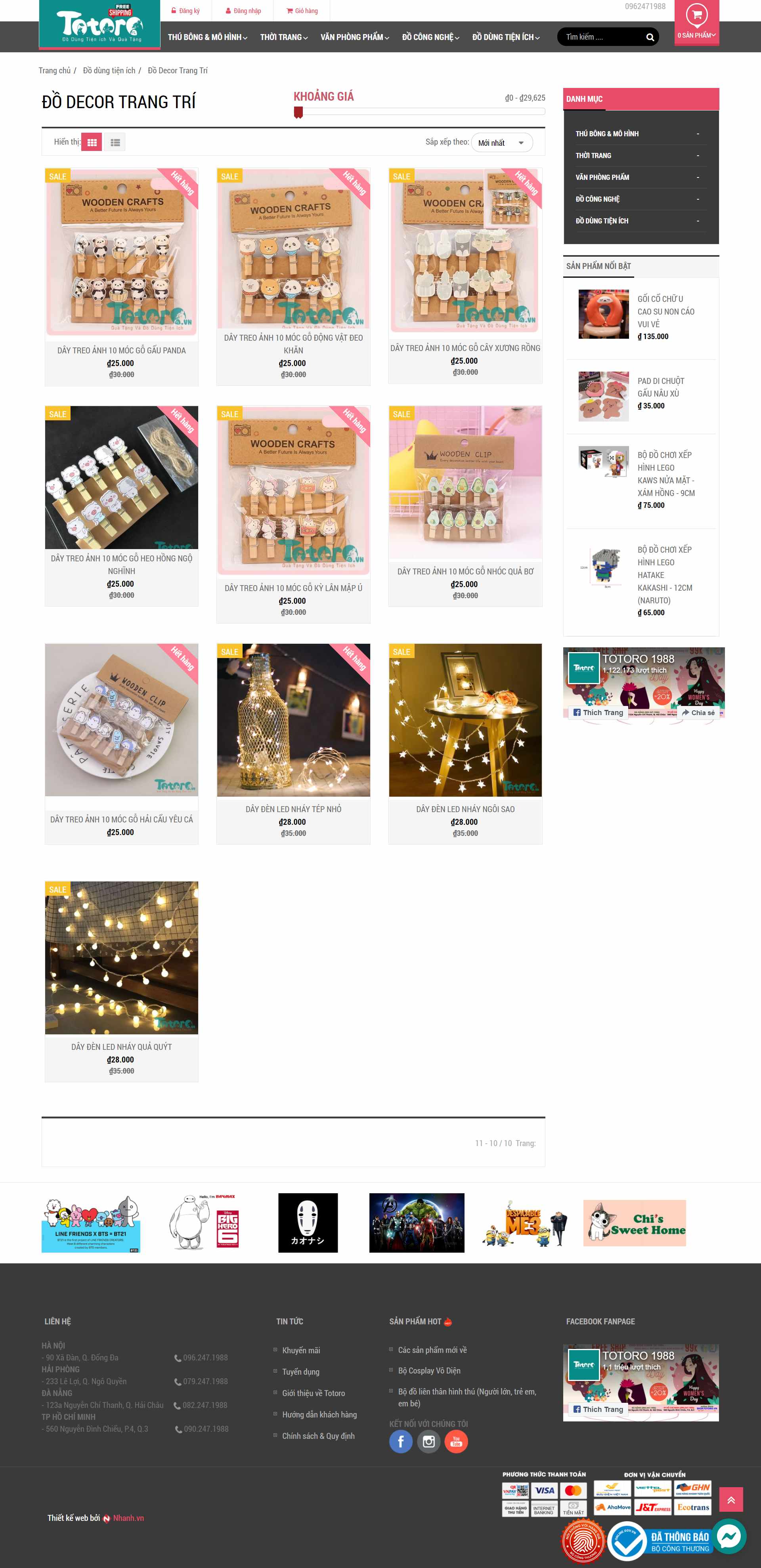Viewport: 761px width, 1568px height.
Task: Open the Đăng nhập link
Action: pyautogui.click(x=243, y=11)
